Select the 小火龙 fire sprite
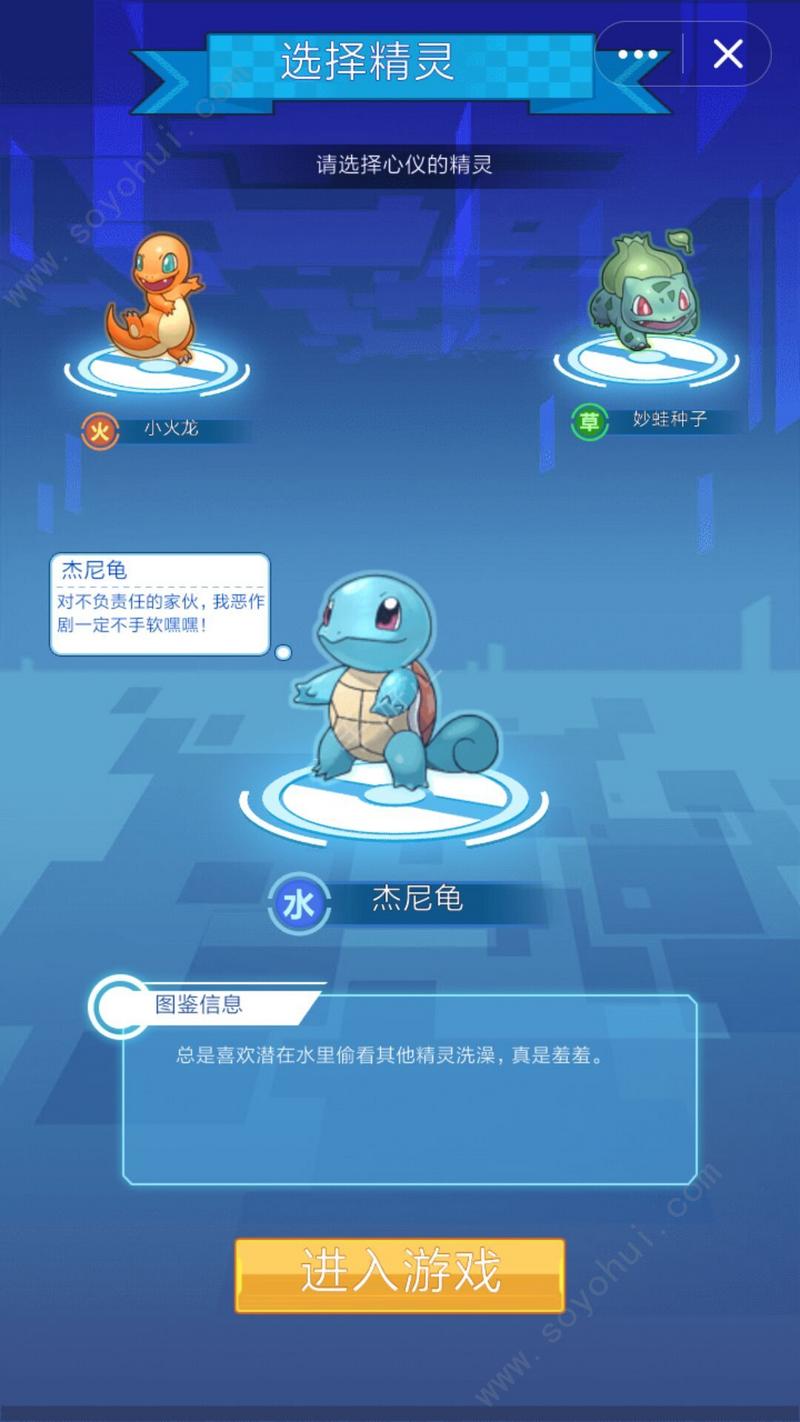This screenshot has height=1422, width=800. point(155,300)
